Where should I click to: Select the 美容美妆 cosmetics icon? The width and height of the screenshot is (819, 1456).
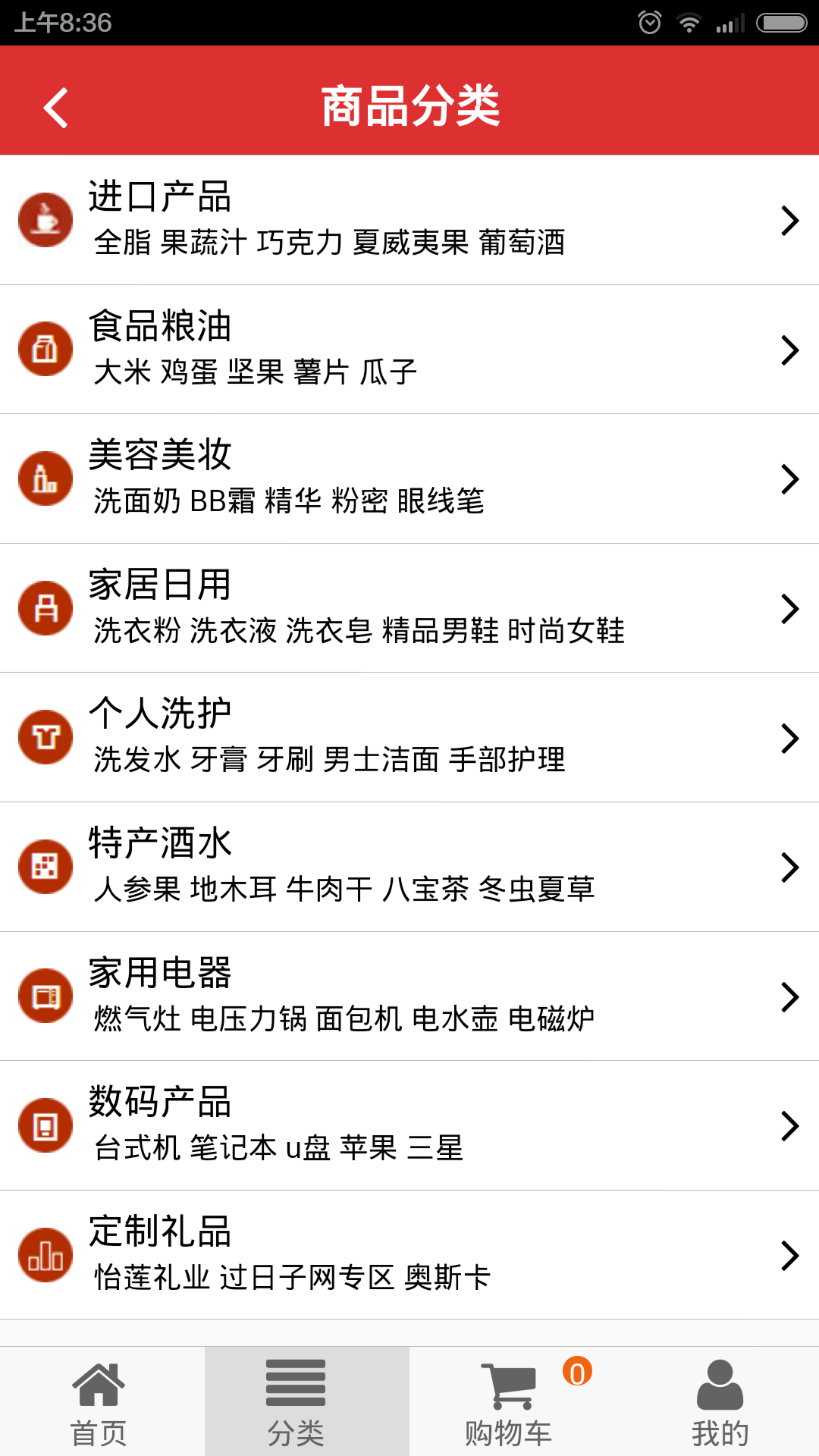click(x=45, y=478)
